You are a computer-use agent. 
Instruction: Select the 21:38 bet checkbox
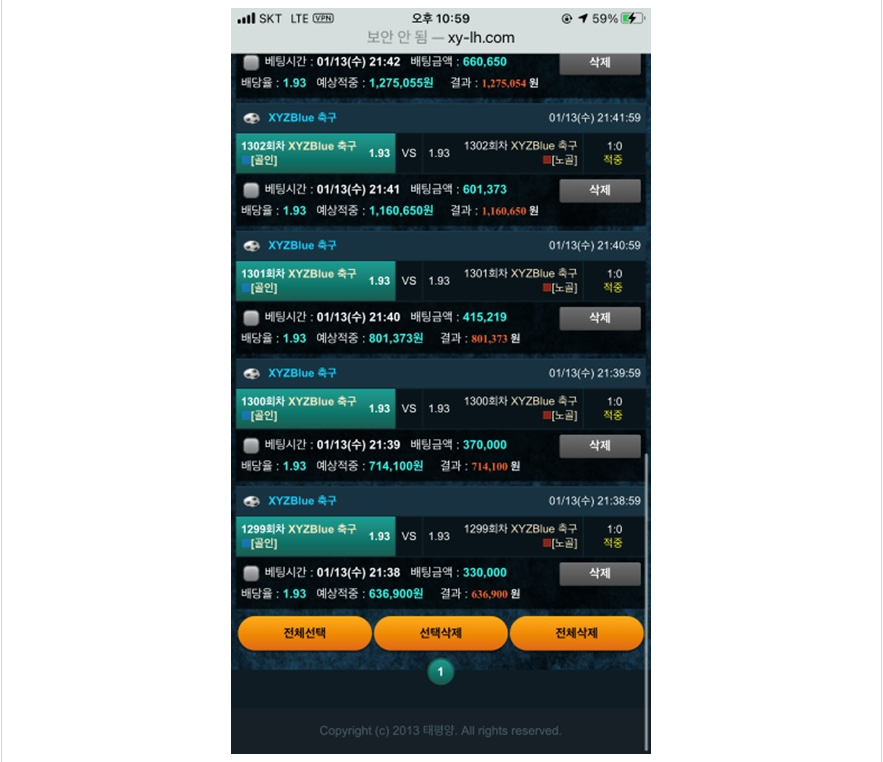tap(251, 573)
